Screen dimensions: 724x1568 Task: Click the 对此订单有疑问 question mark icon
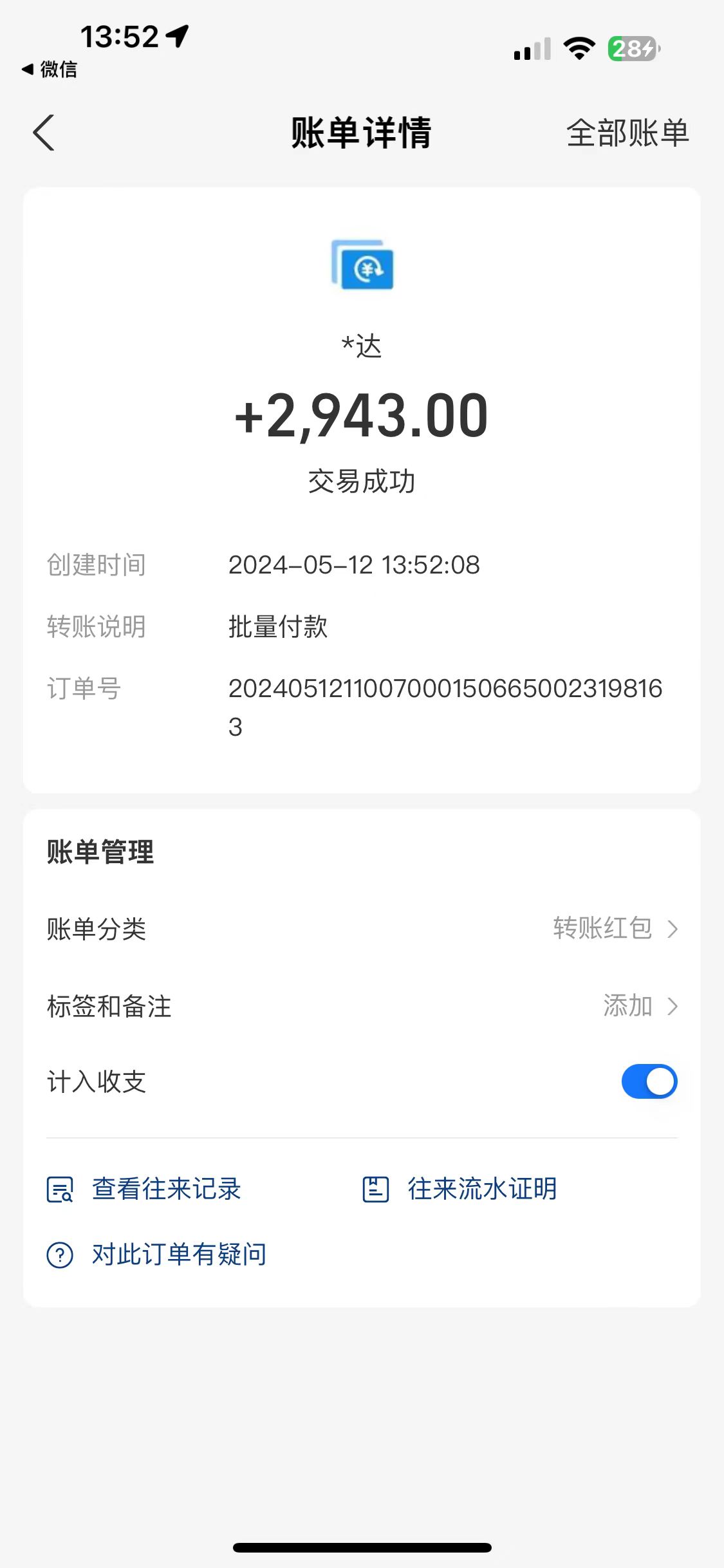[59, 1253]
